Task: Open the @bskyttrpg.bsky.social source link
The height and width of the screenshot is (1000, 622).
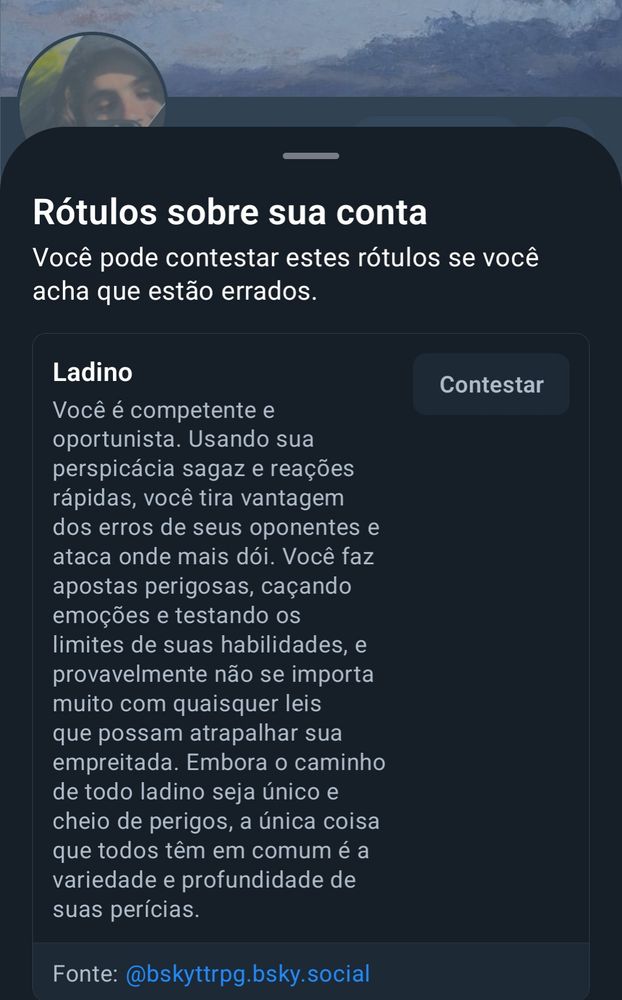Action: pyautogui.click(x=248, y=973)
